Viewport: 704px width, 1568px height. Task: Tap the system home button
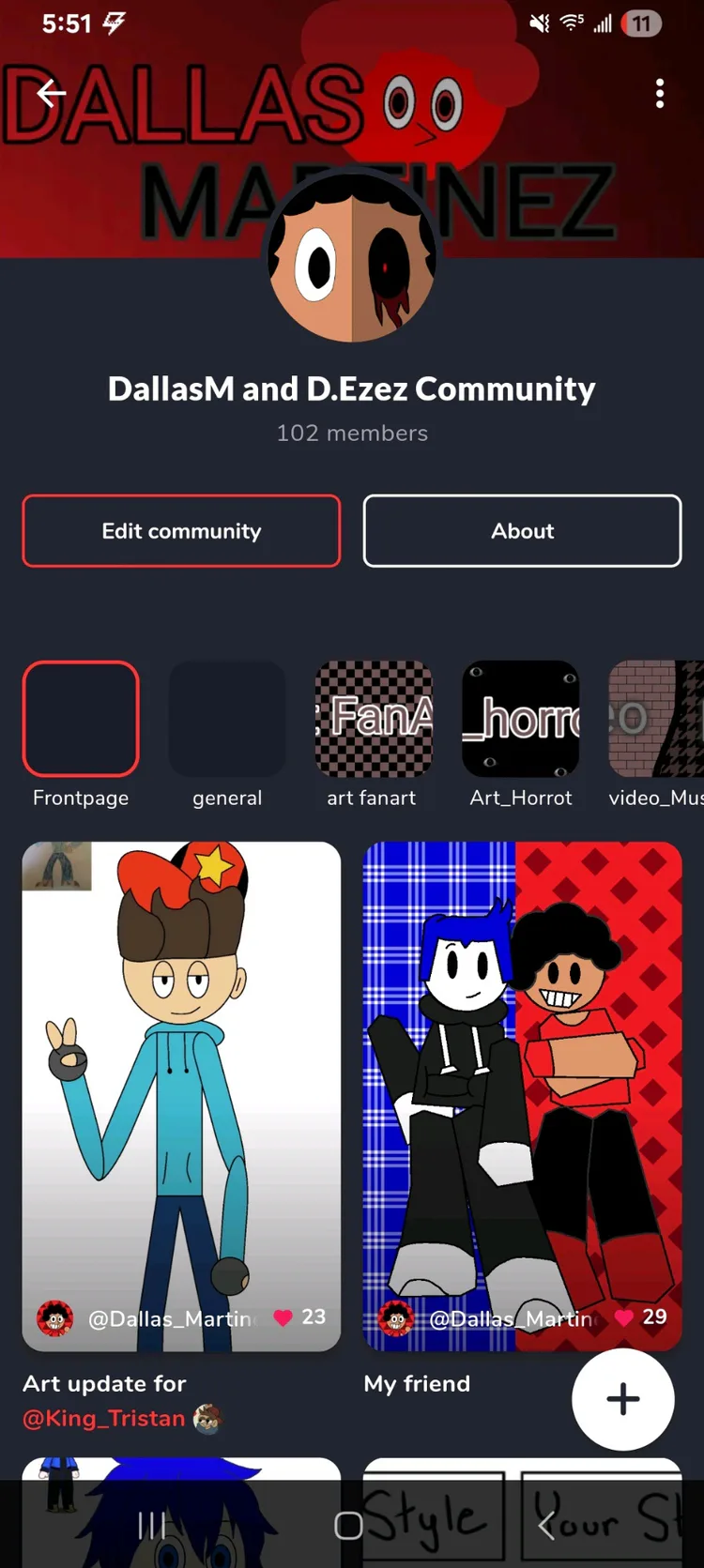[348, 1526]
